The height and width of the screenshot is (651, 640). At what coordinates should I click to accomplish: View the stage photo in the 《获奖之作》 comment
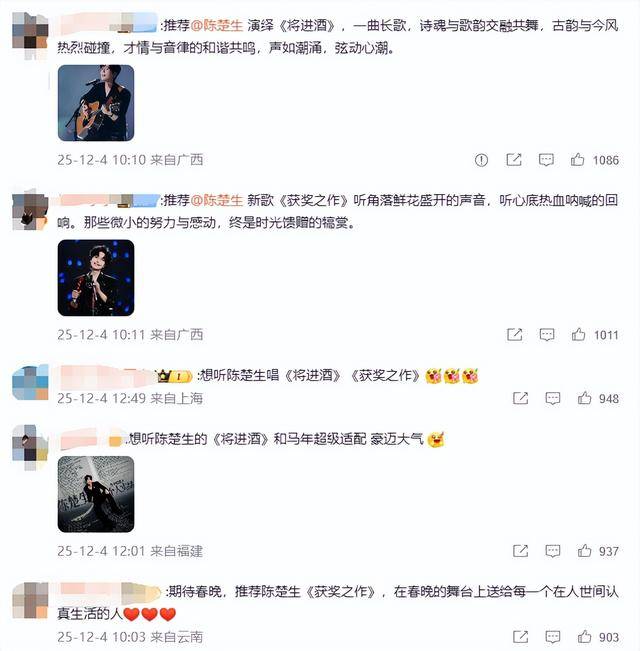[95, 278]
